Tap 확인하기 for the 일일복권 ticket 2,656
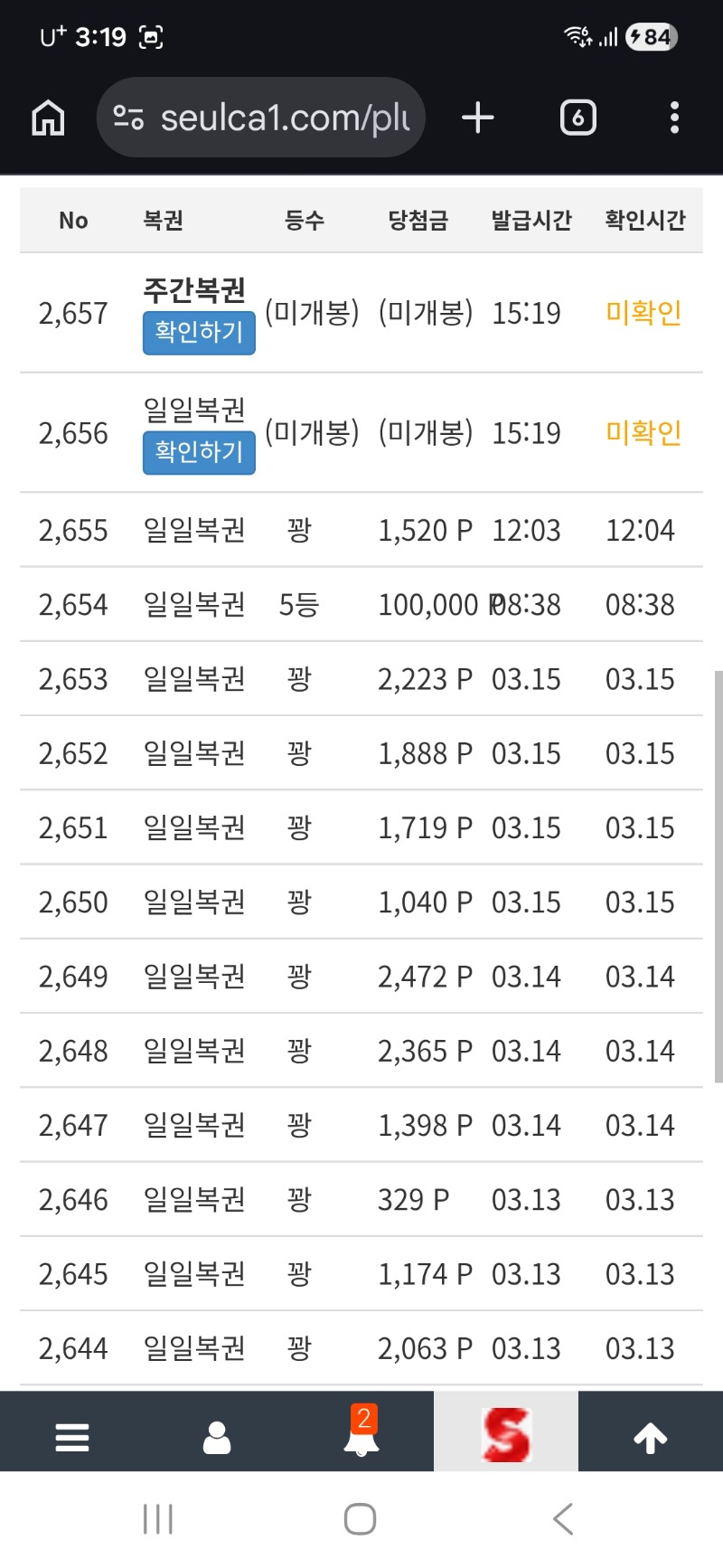The width and height of the screenshot is (723, 1568). click(x=199, y=452)
